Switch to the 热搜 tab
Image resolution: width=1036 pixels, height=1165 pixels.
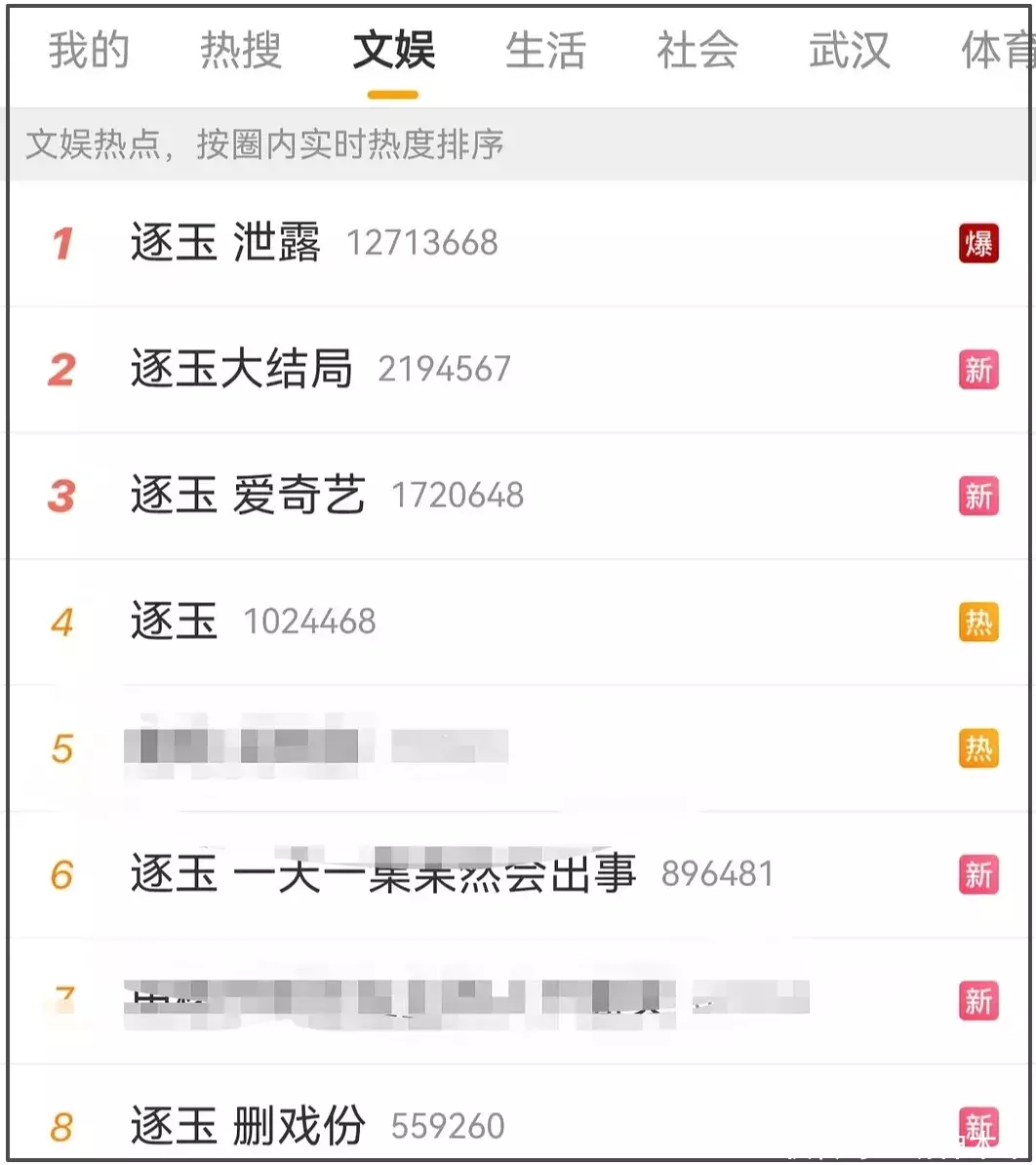click(x=241, y=51)
